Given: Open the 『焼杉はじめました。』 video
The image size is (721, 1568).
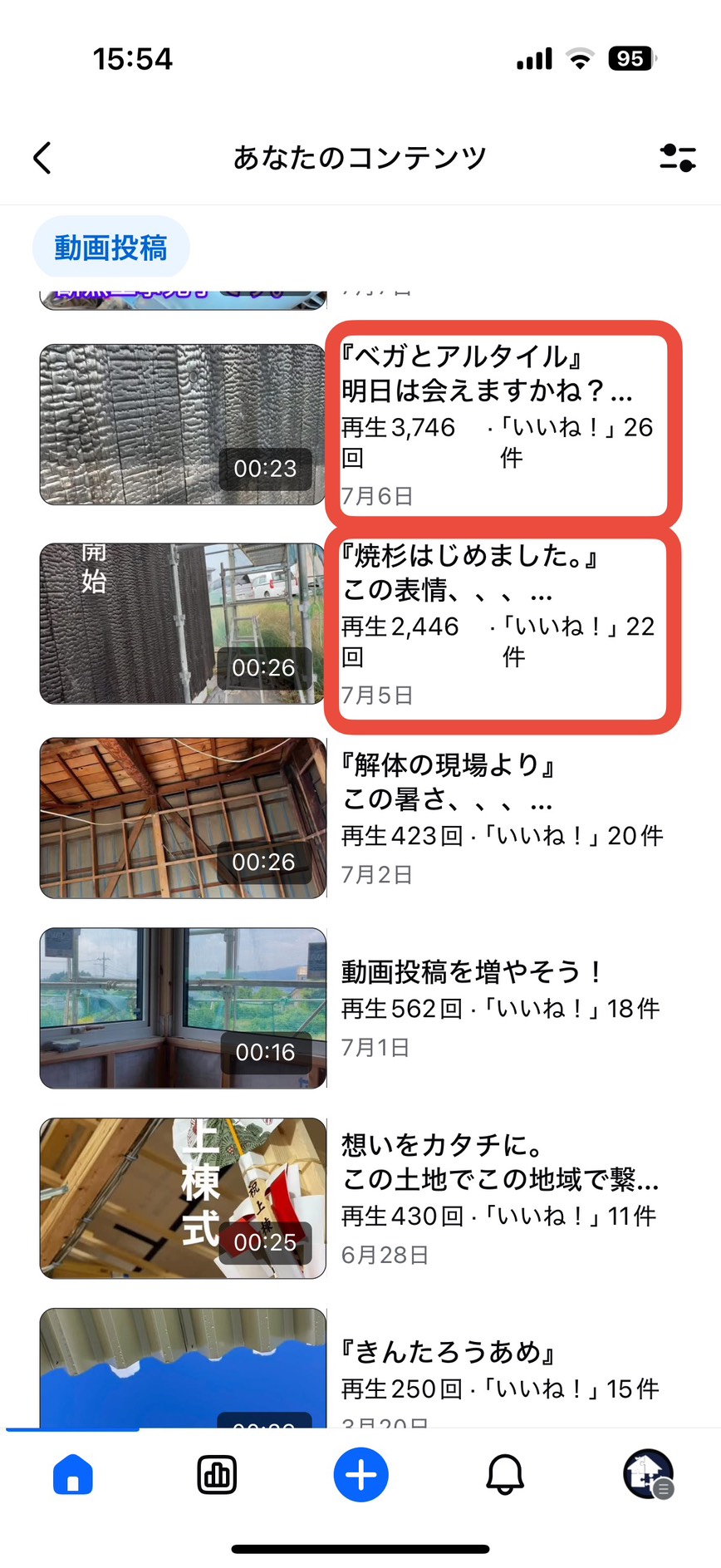Looking at the screenshot, I should (x=183, y=623).
